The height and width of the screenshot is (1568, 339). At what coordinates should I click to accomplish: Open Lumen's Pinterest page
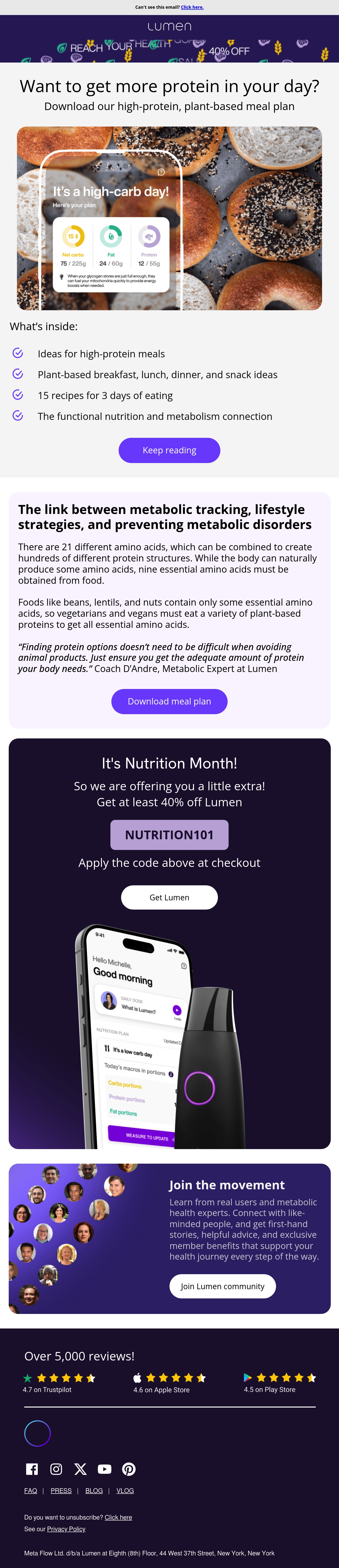coord(129,1469)
